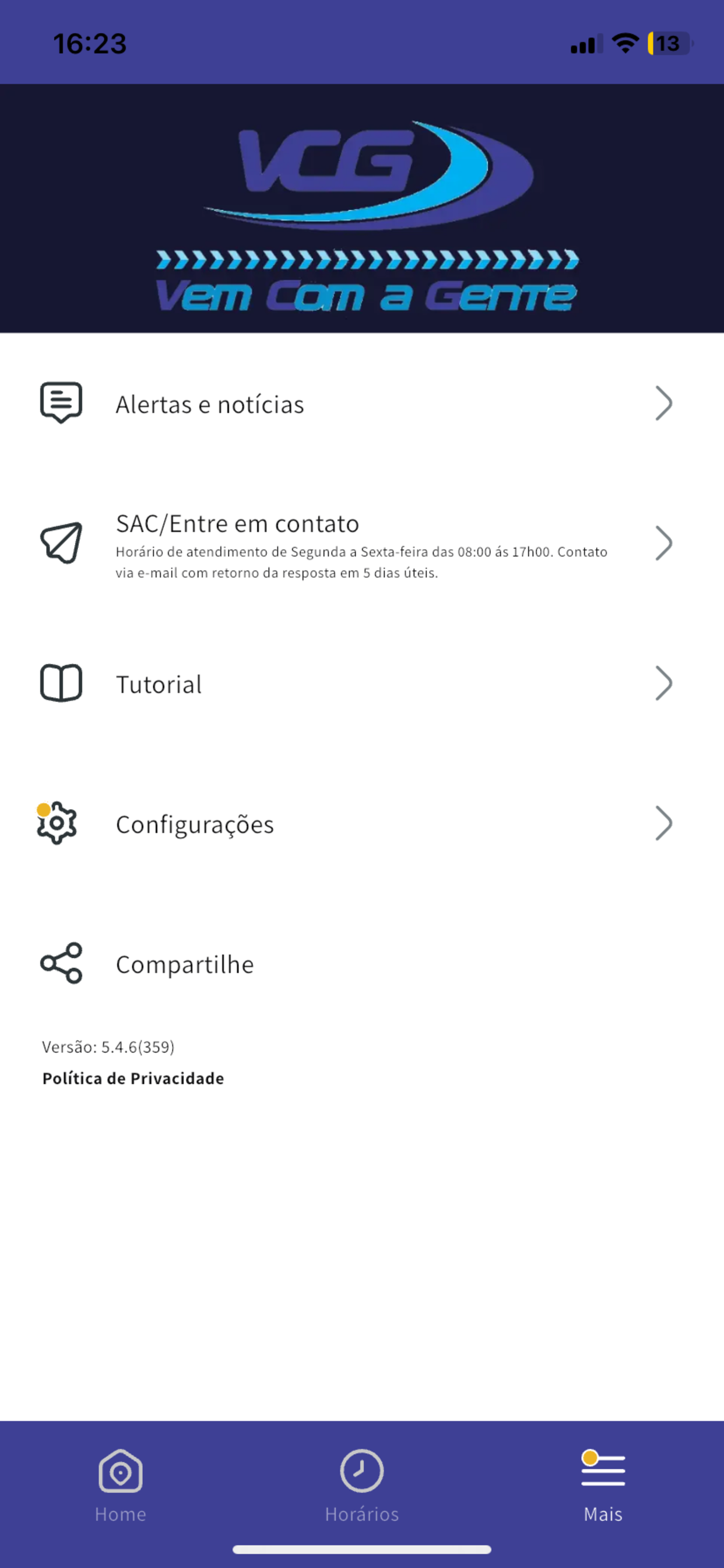This screenshot has height=1568, width=724.
Task: Switch to the Home tab
Action: coord(121,1486)
